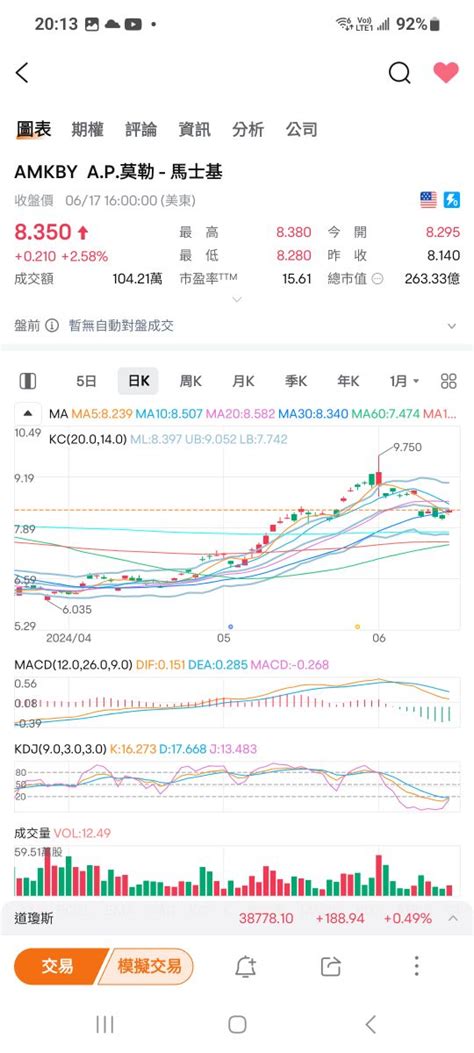This screenshot has width=474, height=1053.
Task: Open chart settings grid icon
Action: pos(448,381)
